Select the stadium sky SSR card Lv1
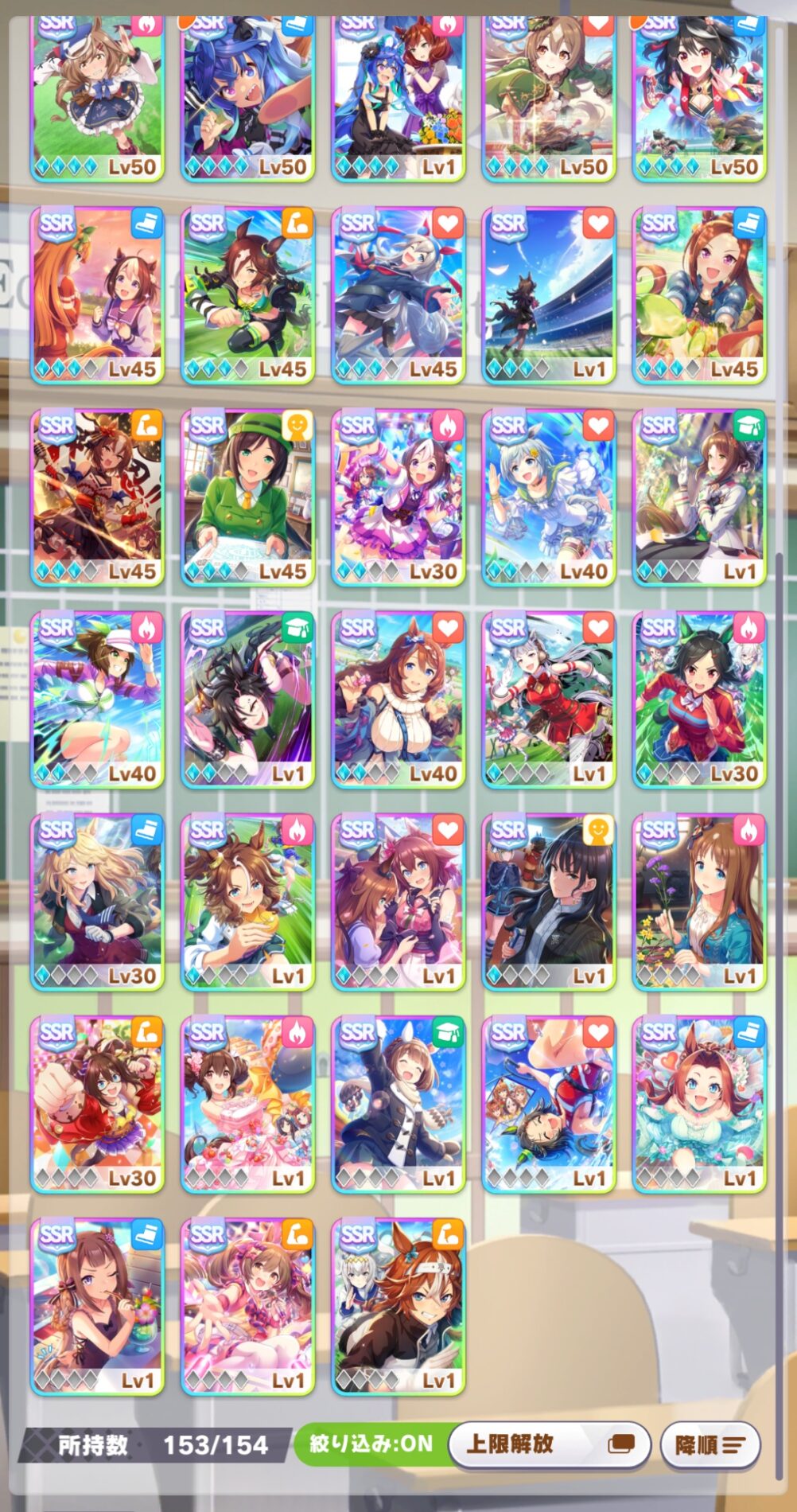This screenshot has height=1512, width=797. (x=549, y=295)
